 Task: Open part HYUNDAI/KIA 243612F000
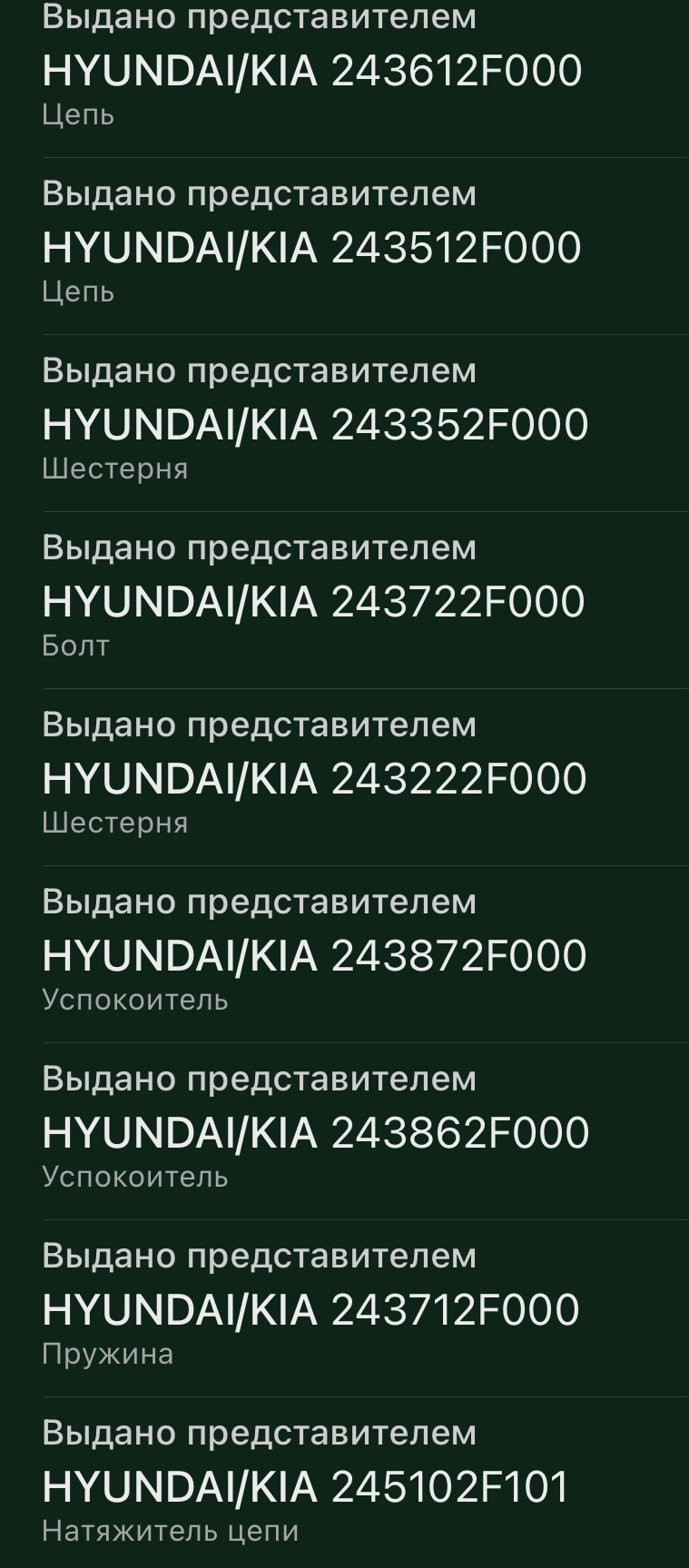point(313,71)
